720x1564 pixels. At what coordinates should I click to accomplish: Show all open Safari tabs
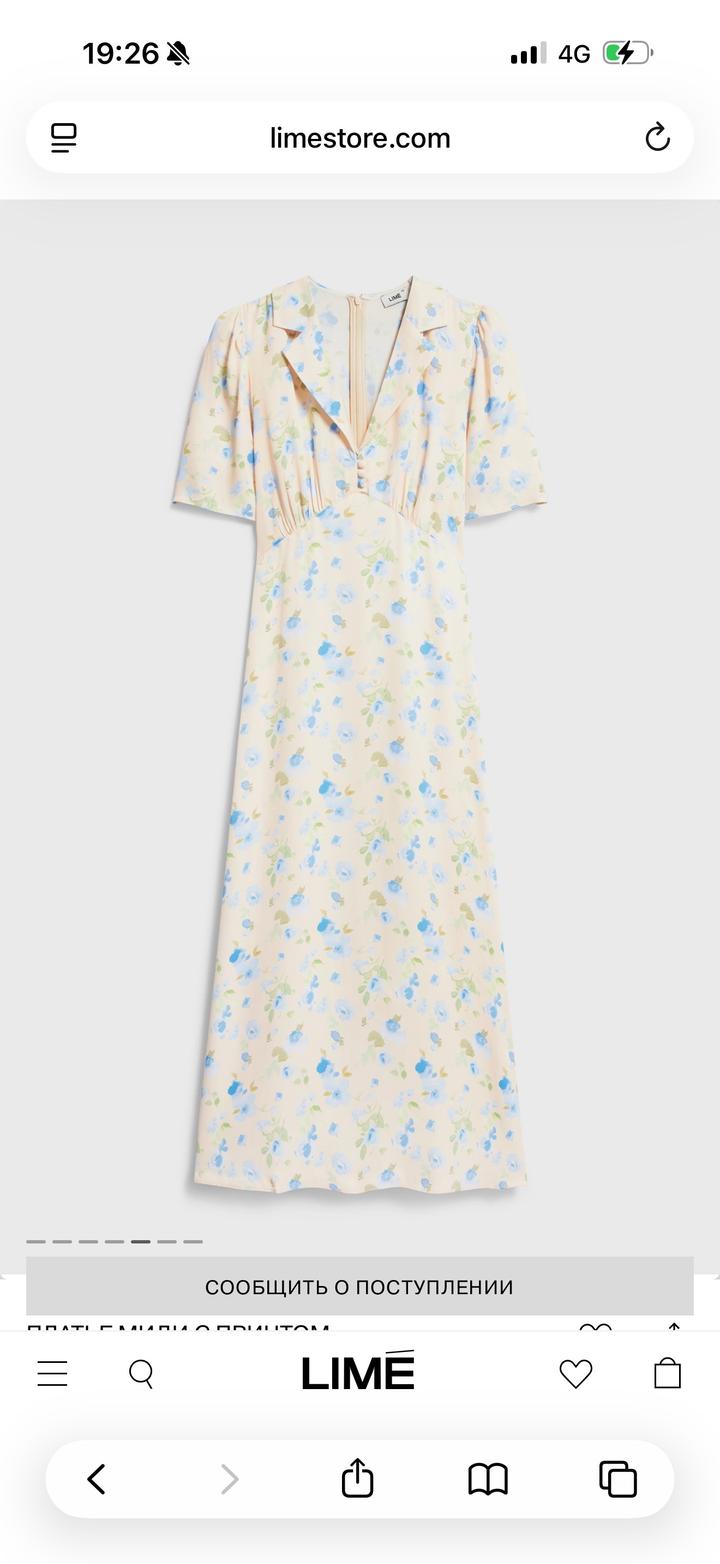[x=618, y=1479]
